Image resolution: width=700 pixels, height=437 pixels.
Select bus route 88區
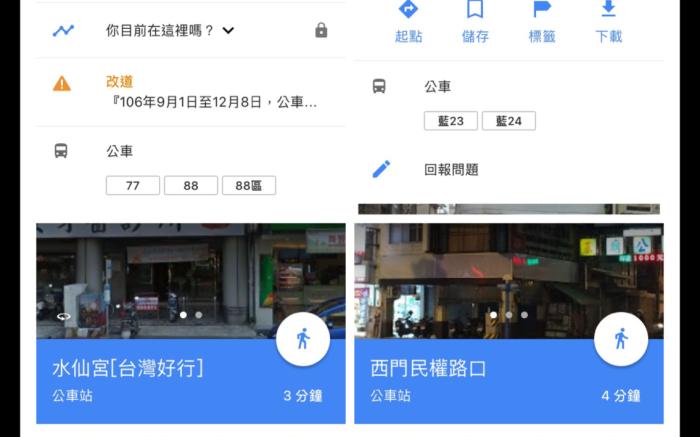click(248, 186)
